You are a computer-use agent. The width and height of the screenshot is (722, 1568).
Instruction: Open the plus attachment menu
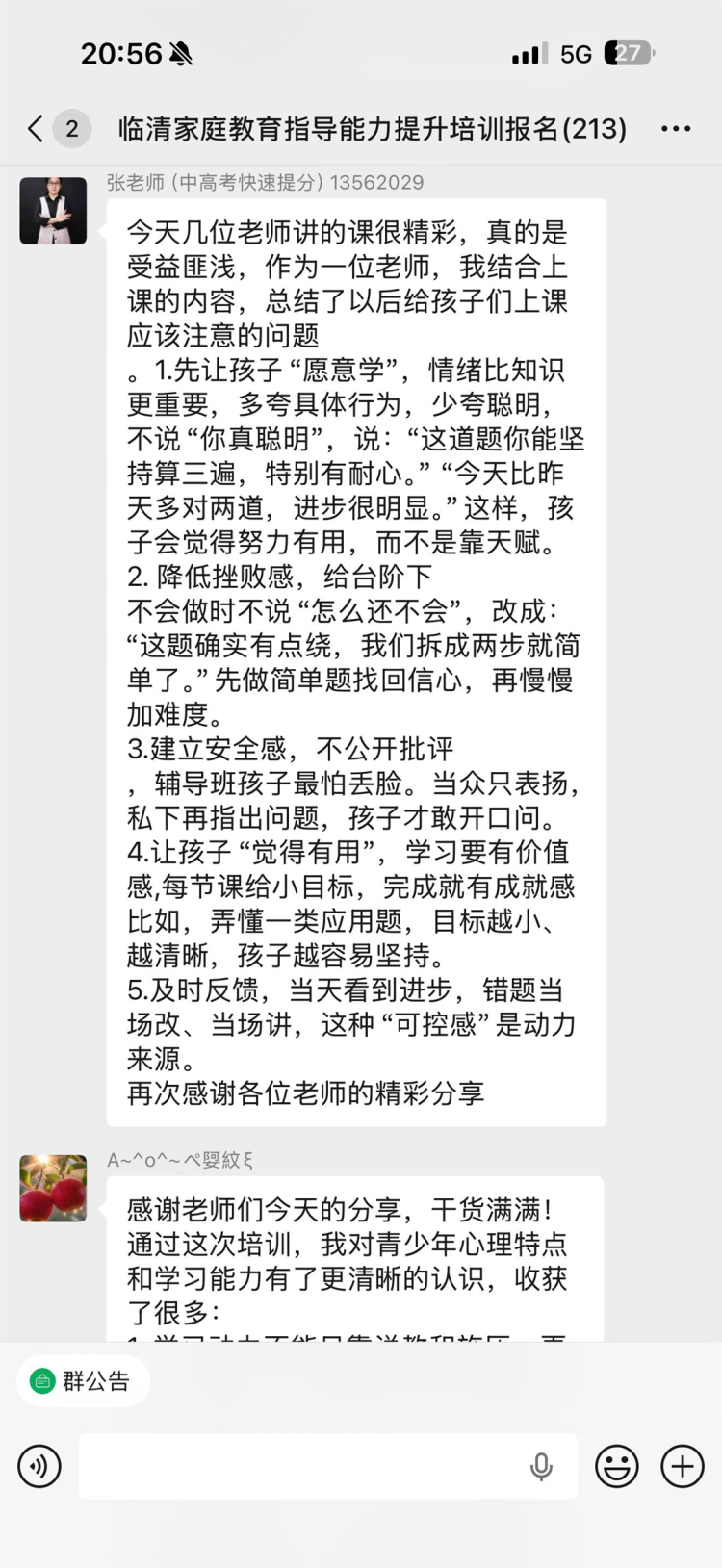pyautogui.click(x=682, y=1466)
